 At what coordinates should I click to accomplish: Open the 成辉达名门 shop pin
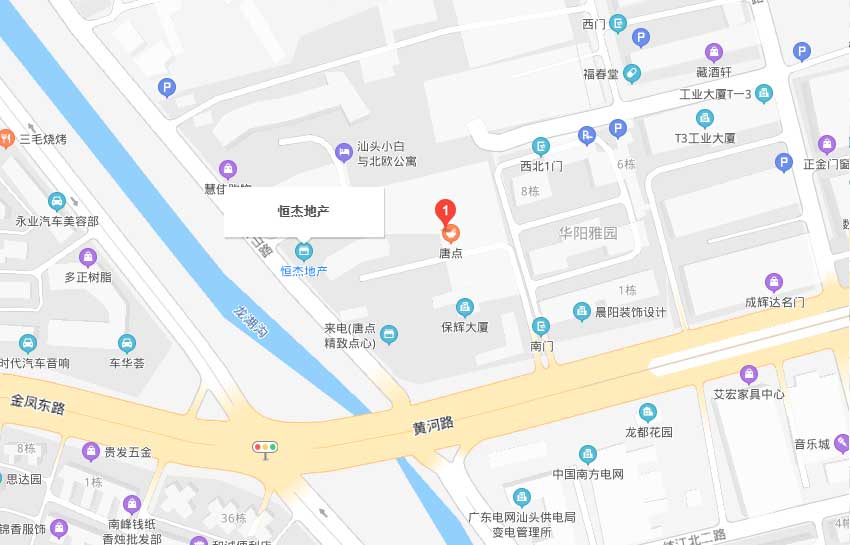pos(773,282)
